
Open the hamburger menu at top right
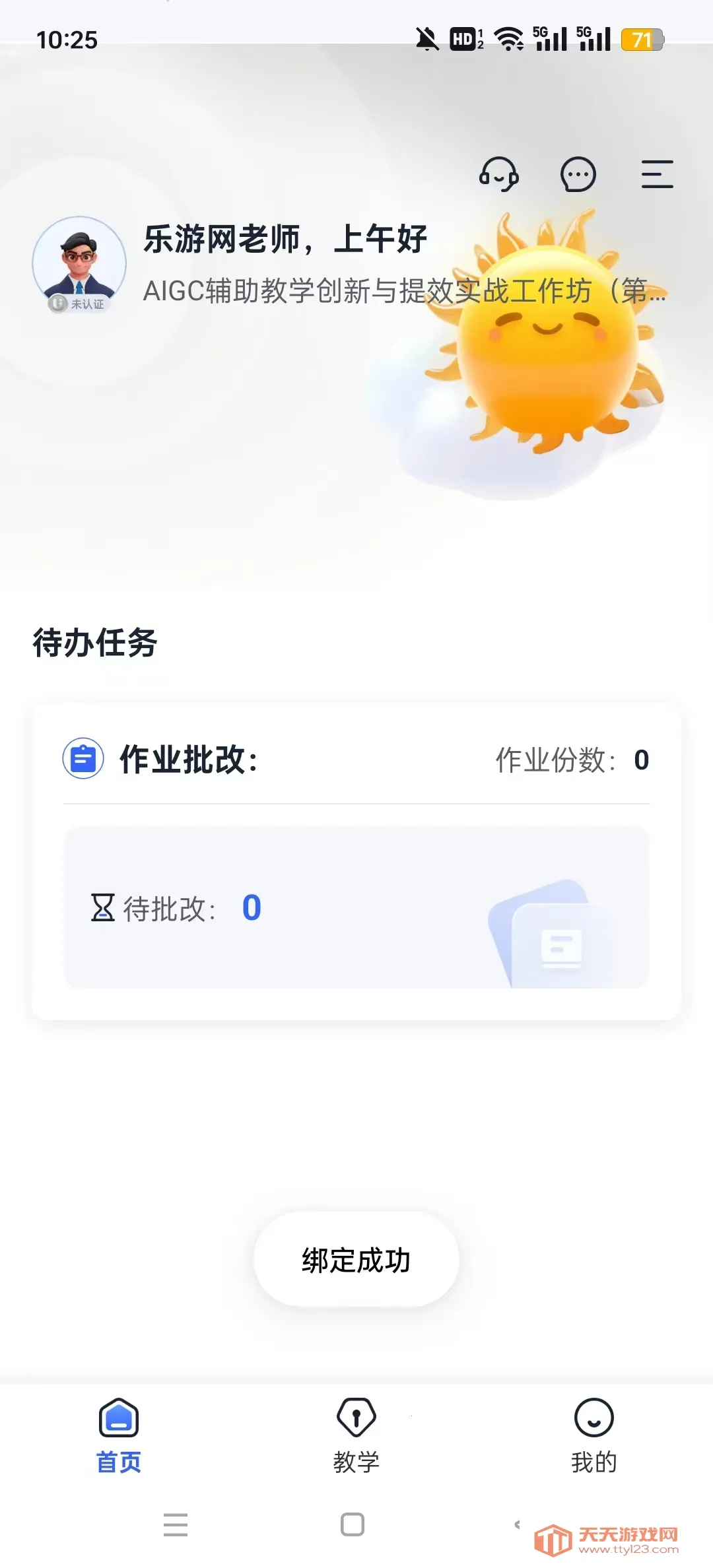(x=657, y=176)
